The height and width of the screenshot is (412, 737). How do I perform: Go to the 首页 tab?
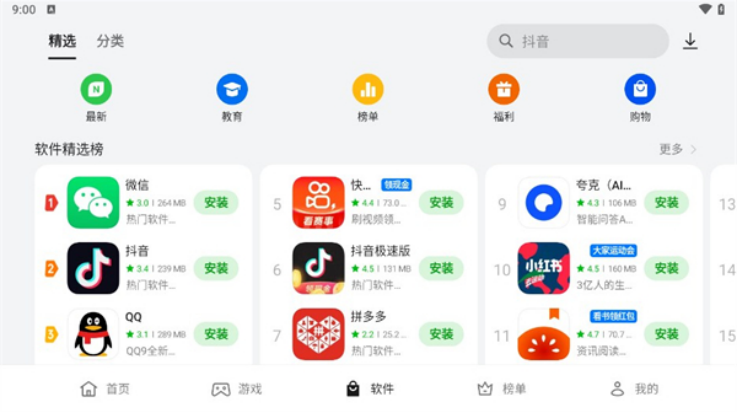point(105,389)
